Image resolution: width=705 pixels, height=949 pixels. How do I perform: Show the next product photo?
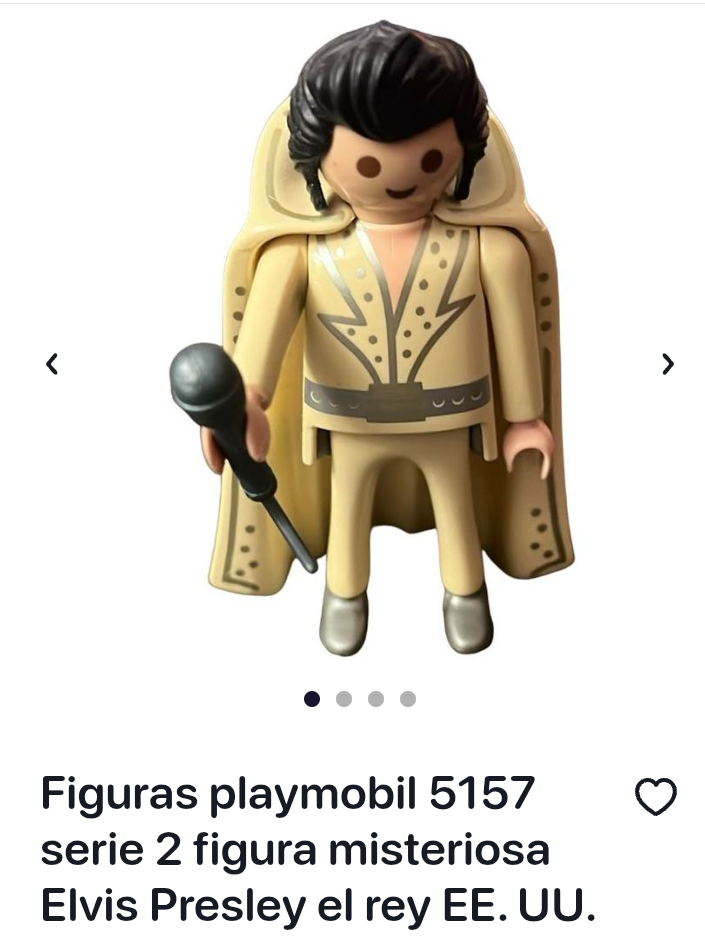(668, 364)
